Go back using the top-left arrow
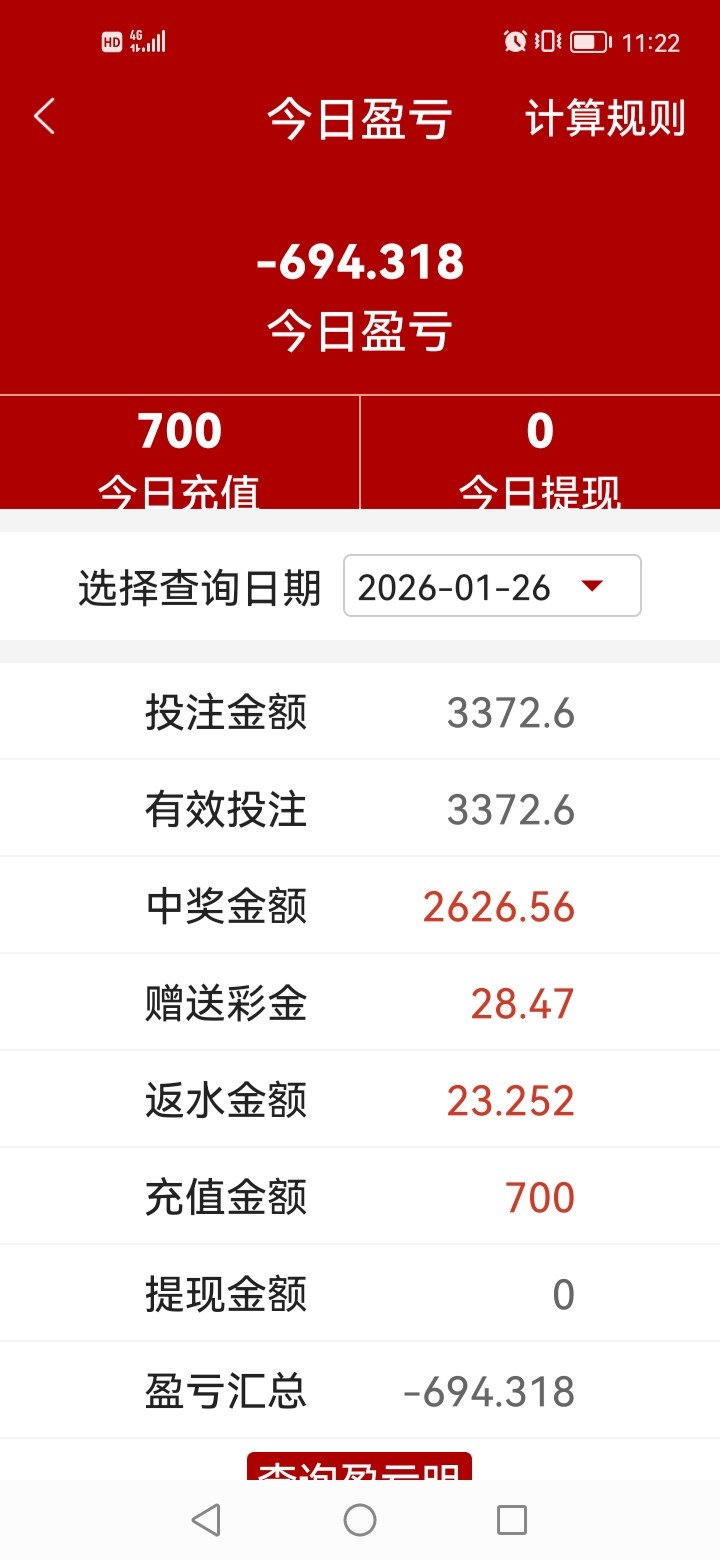The image size is (720, 1560). (44, 117)
